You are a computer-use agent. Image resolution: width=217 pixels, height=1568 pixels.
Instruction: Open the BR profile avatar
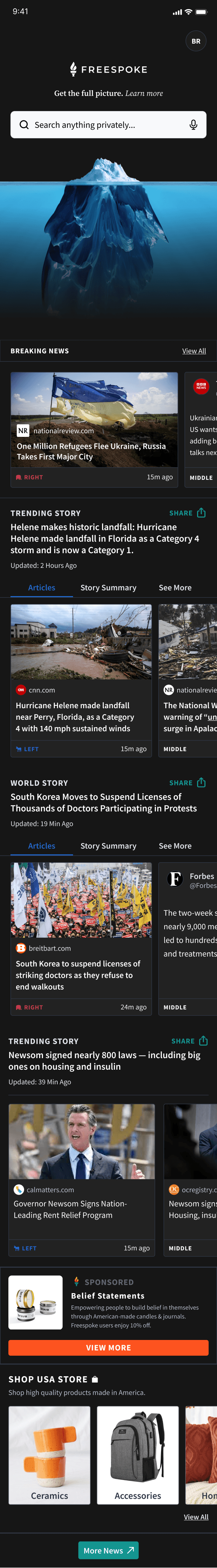pos(196,41)
